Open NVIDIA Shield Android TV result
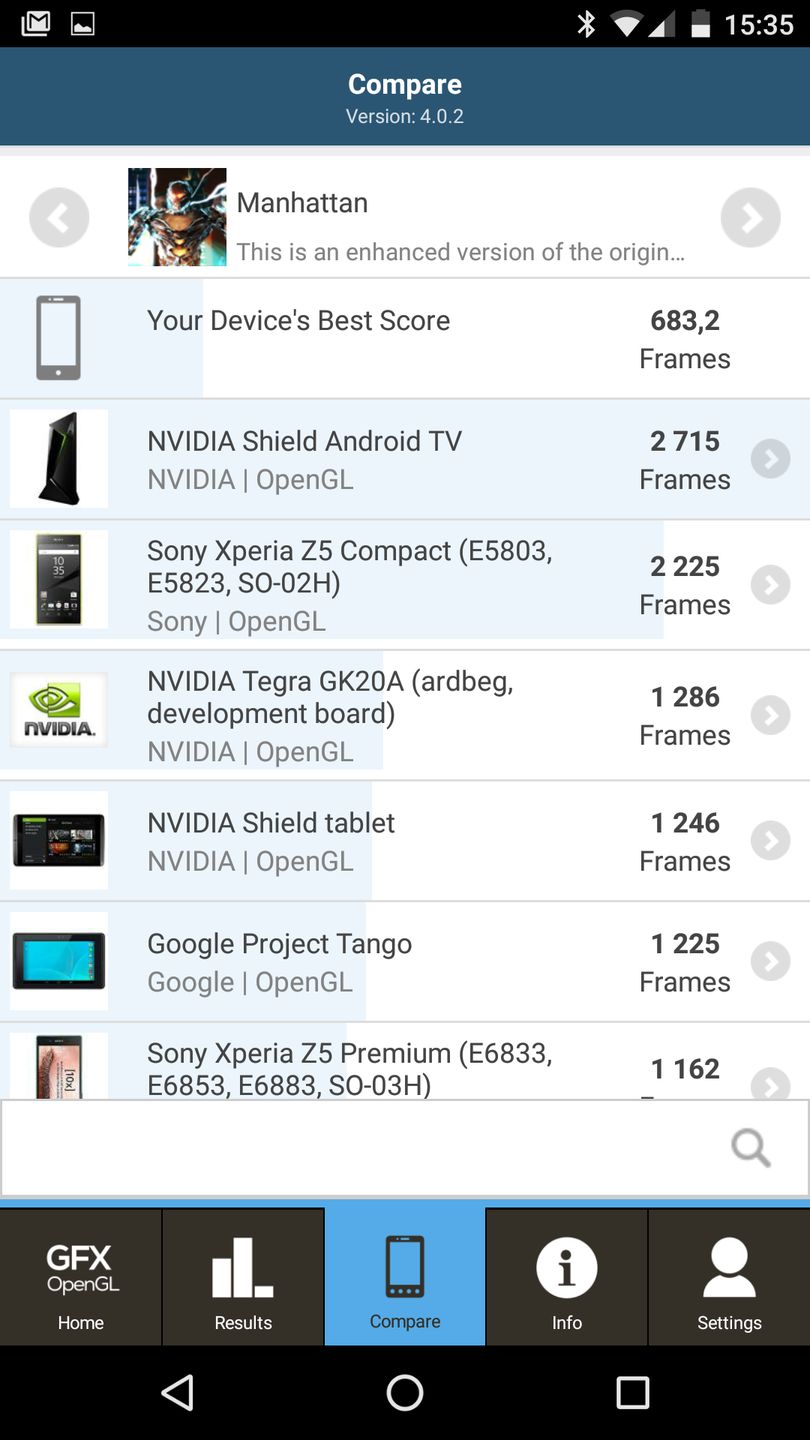This screenshot has height=1440, width=810. pyautogui.click(x=404, y=459)
